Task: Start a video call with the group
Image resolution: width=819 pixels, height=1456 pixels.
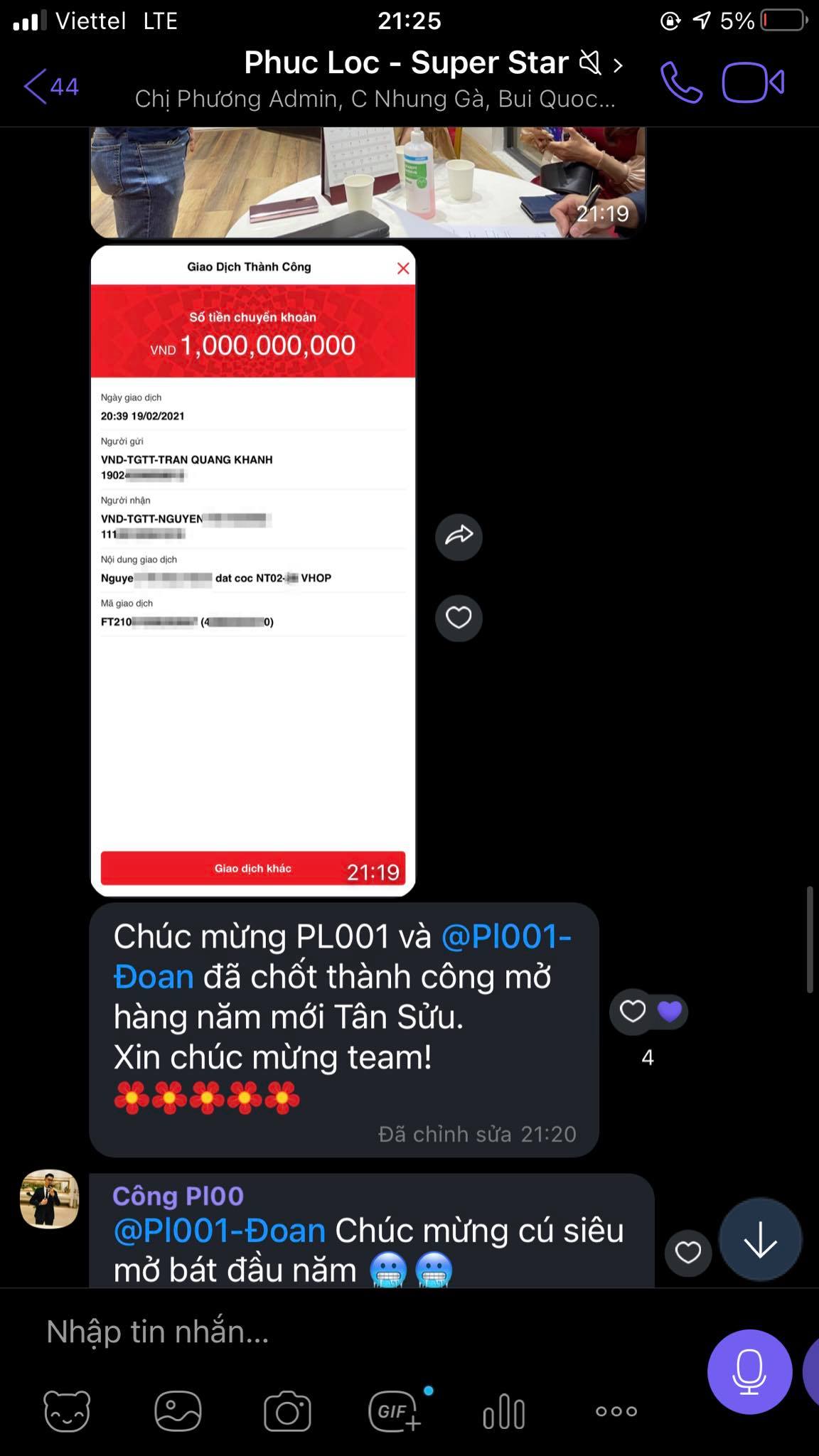Action: pos(753,83)
